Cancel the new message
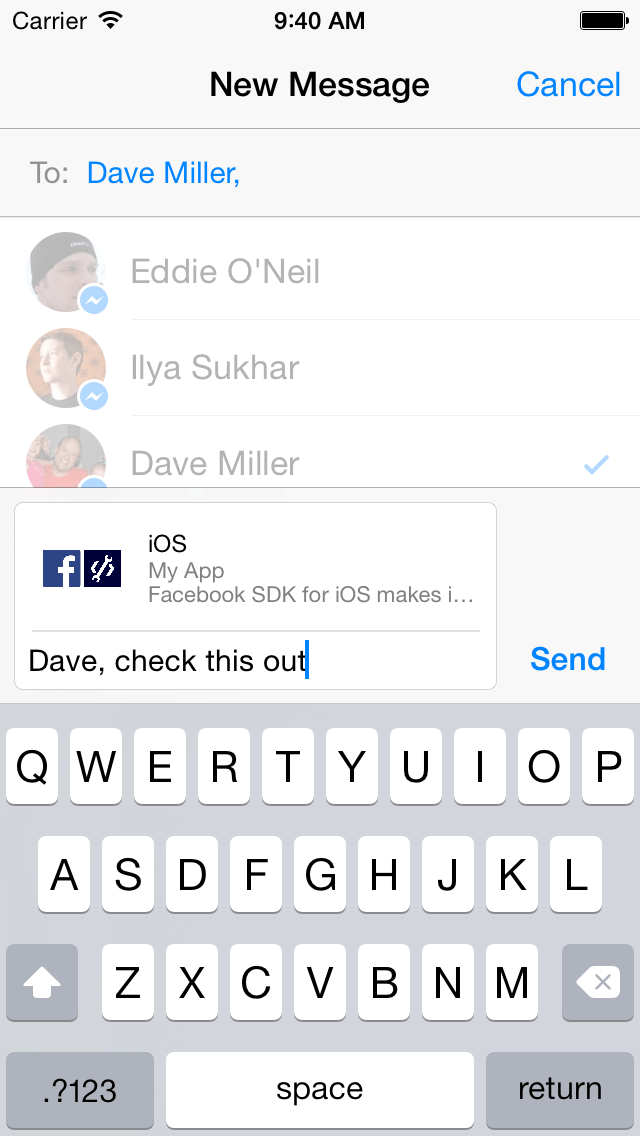The height and width of the screenshot is (1136, 640). click(568, 85)
